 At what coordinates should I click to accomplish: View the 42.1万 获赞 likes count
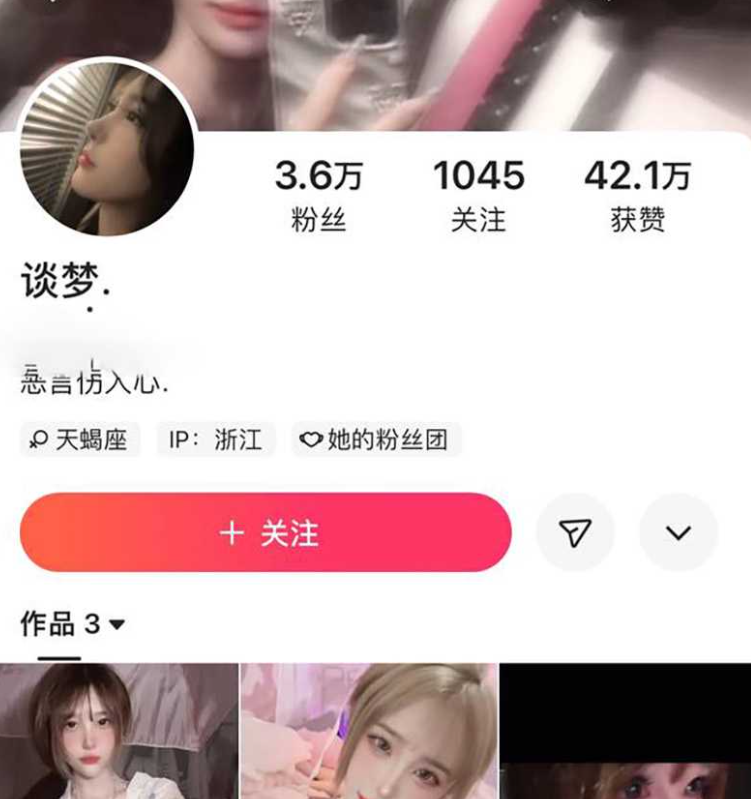click(x=637, y=197)
